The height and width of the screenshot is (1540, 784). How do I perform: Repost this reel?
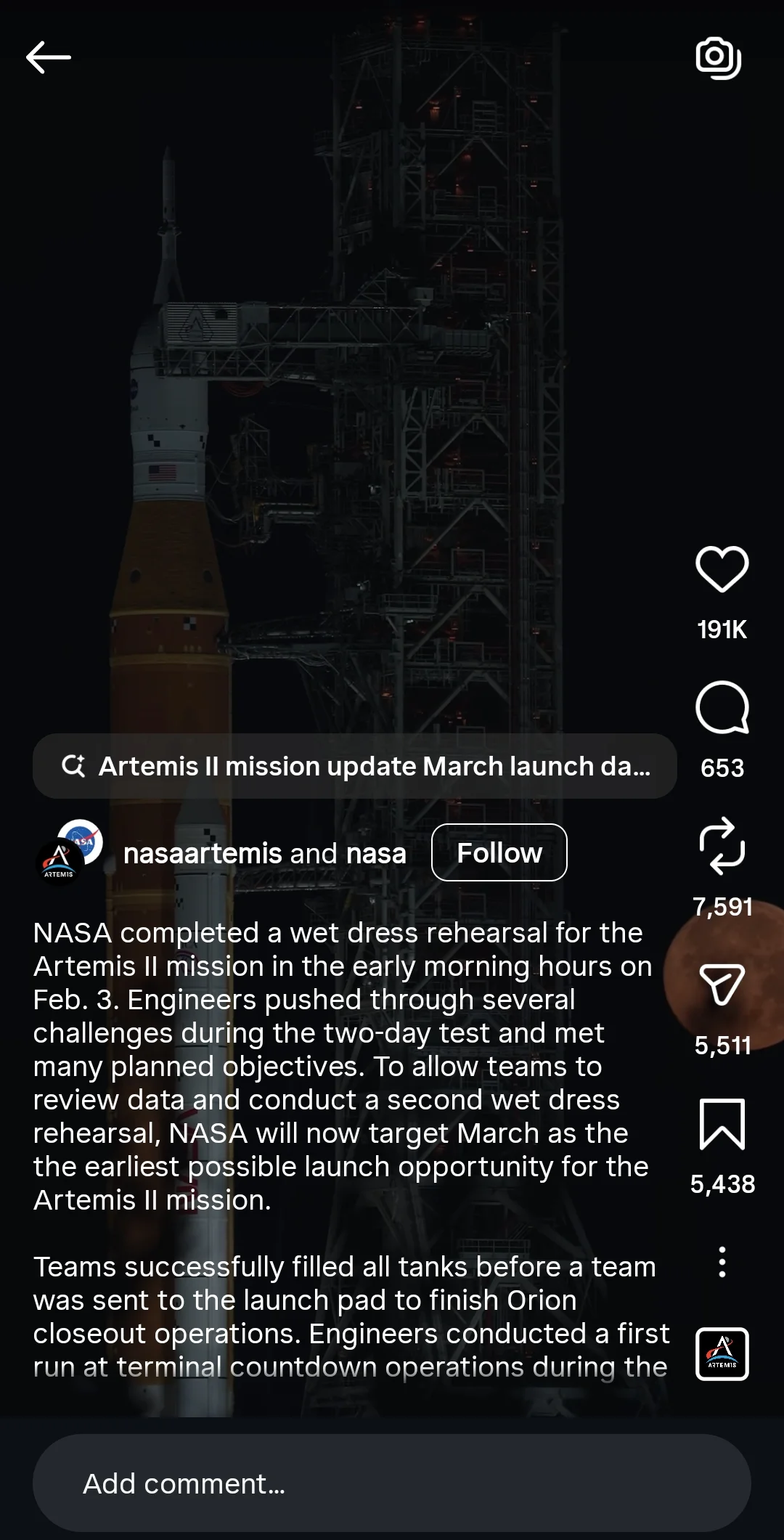(x=722, y=846)
